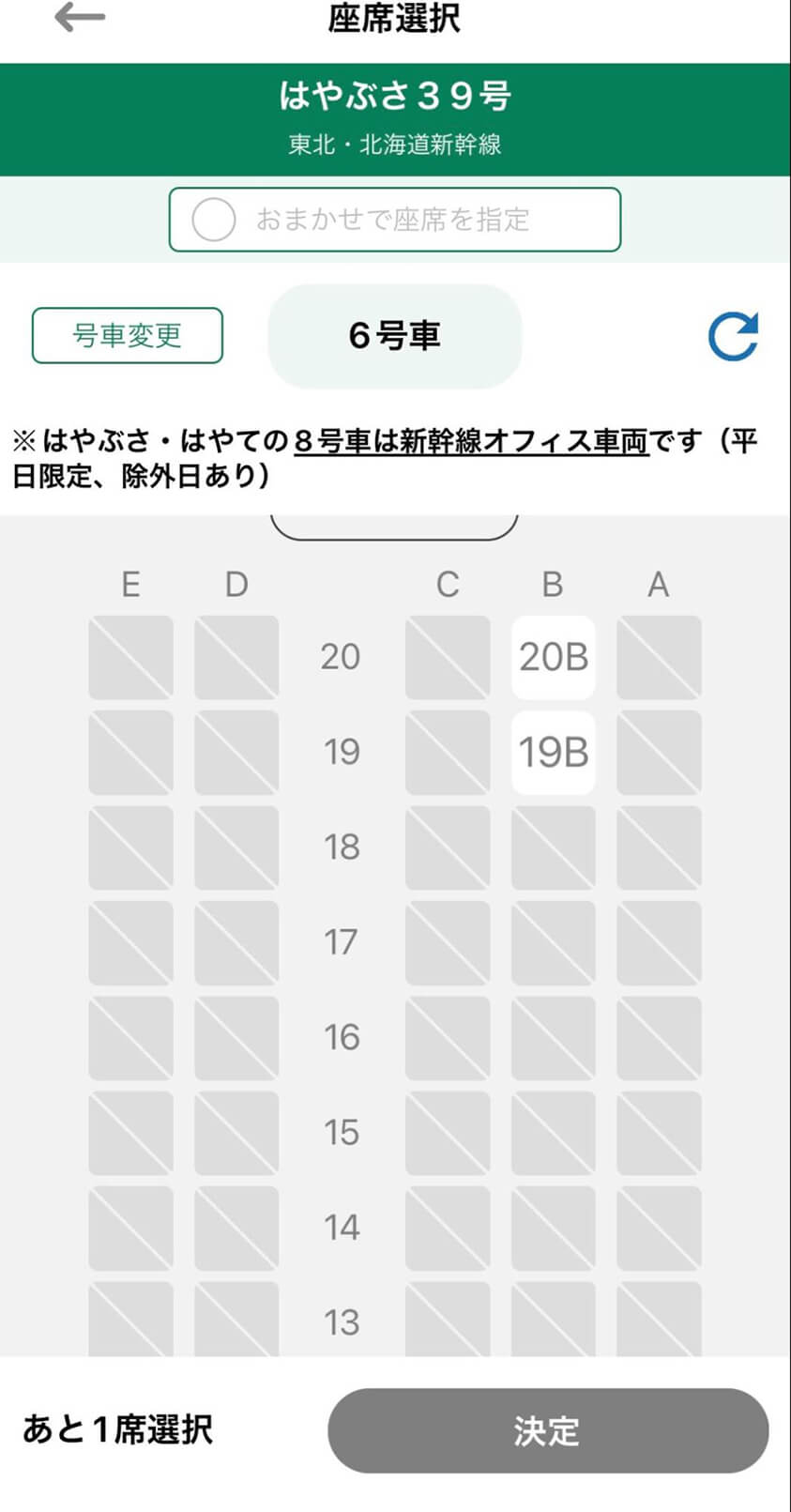The width and height of the screenshot is (791, 1512).
Task: Go back using the arrow icon
Action: tap(80, 17)
